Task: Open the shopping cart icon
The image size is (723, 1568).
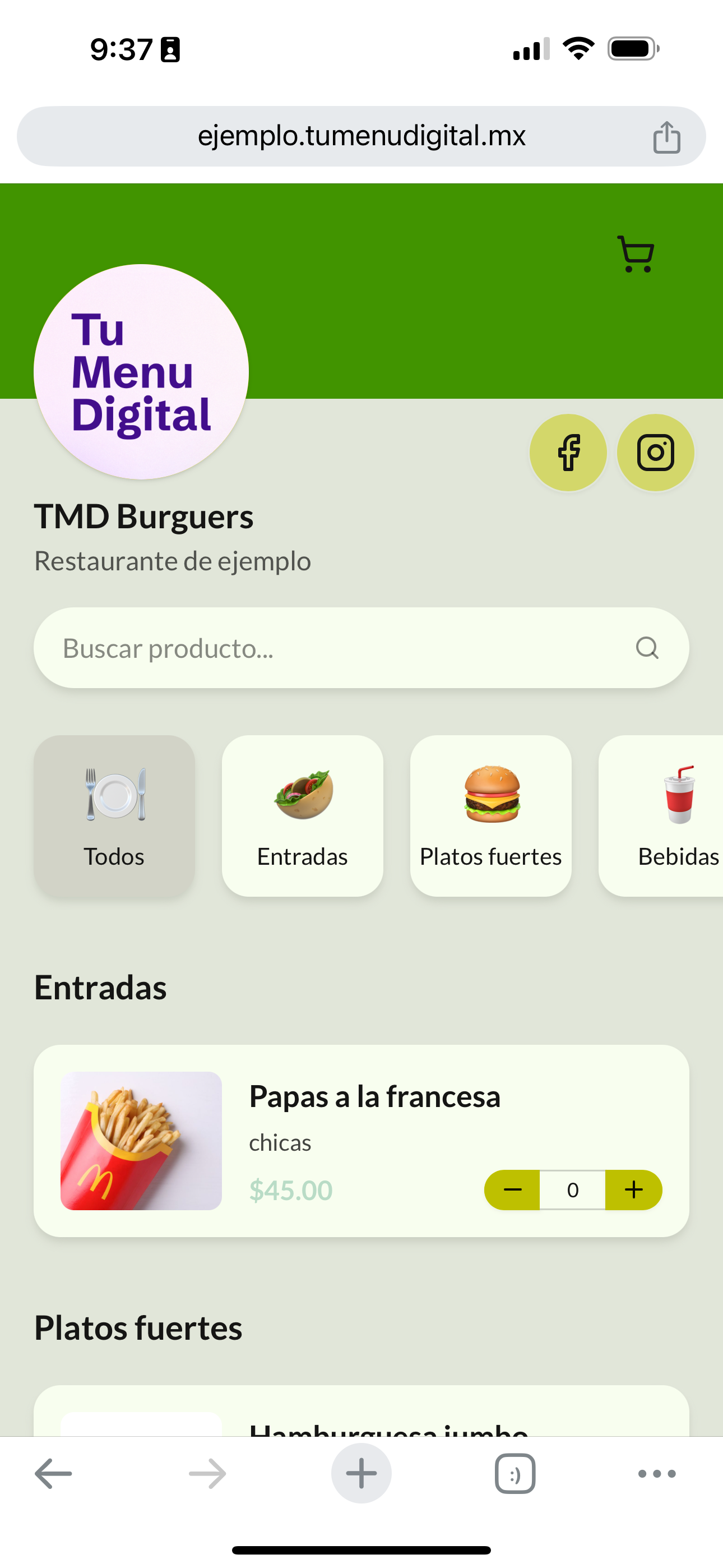Action: (635, 253)
